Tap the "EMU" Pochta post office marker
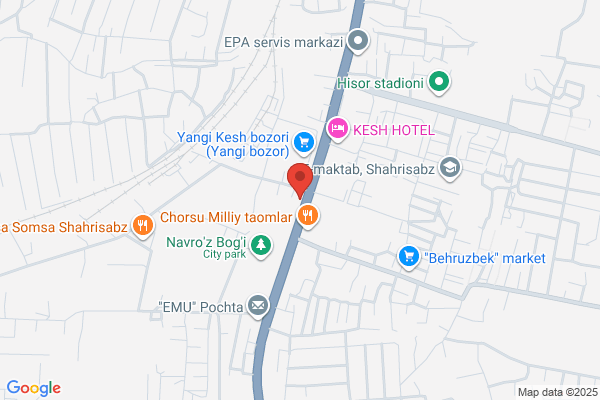 click(x=258, y=306)
